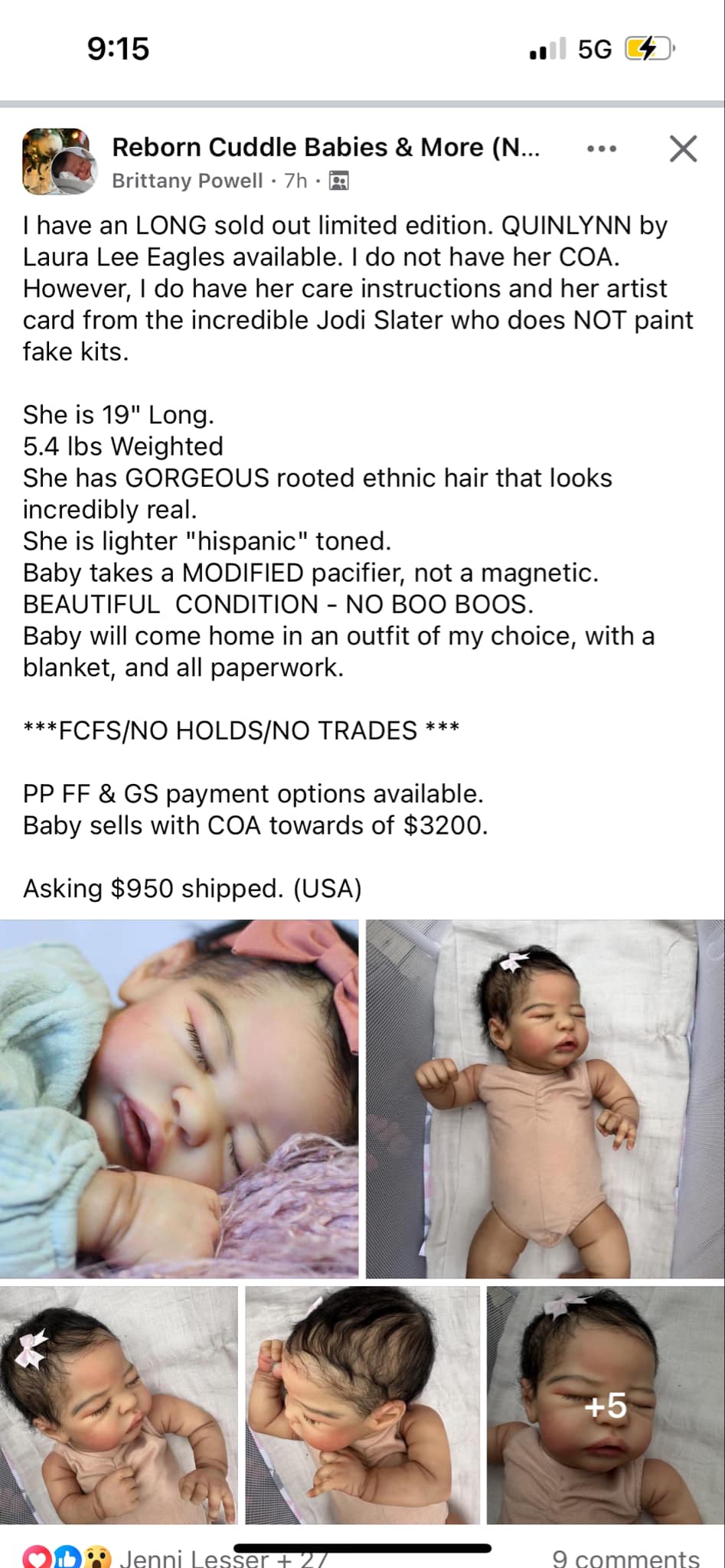View the +5 more photos tile

pyautogui.click(x=605, y=1404)
